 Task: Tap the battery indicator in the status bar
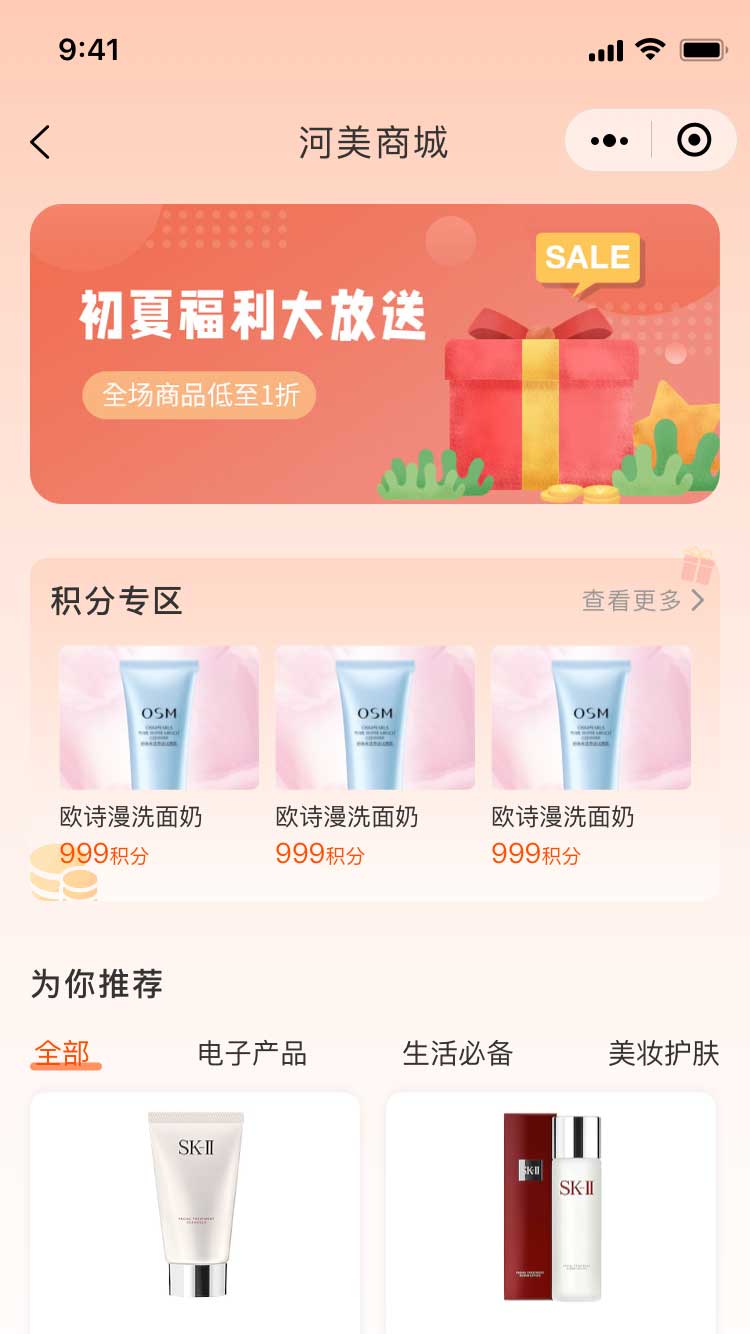tap(701, 47)
